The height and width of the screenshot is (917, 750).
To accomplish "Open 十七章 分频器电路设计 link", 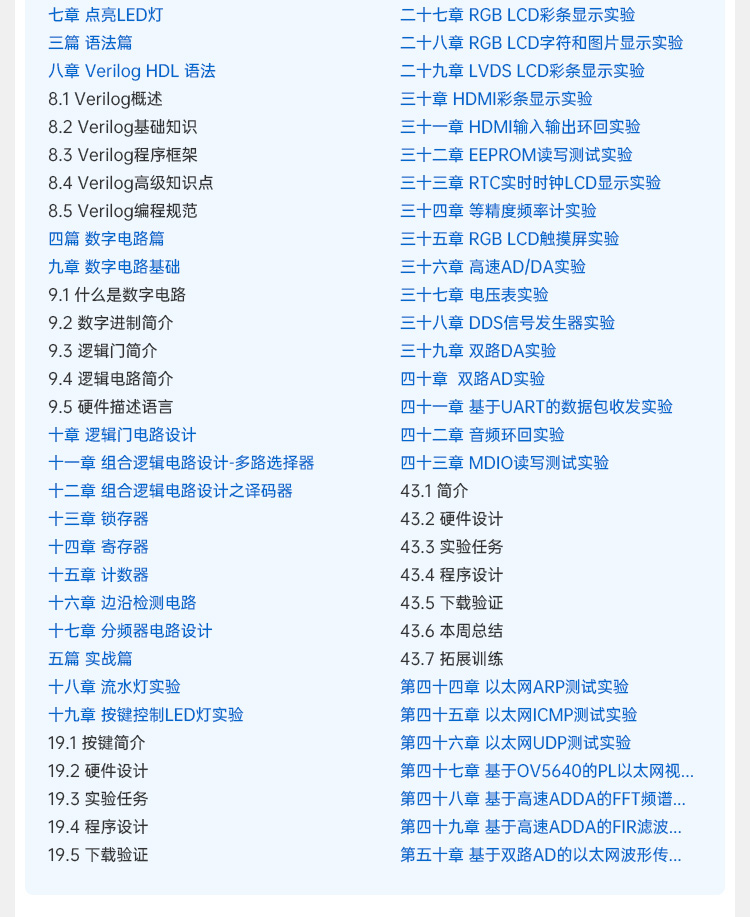I will [130, 631].
